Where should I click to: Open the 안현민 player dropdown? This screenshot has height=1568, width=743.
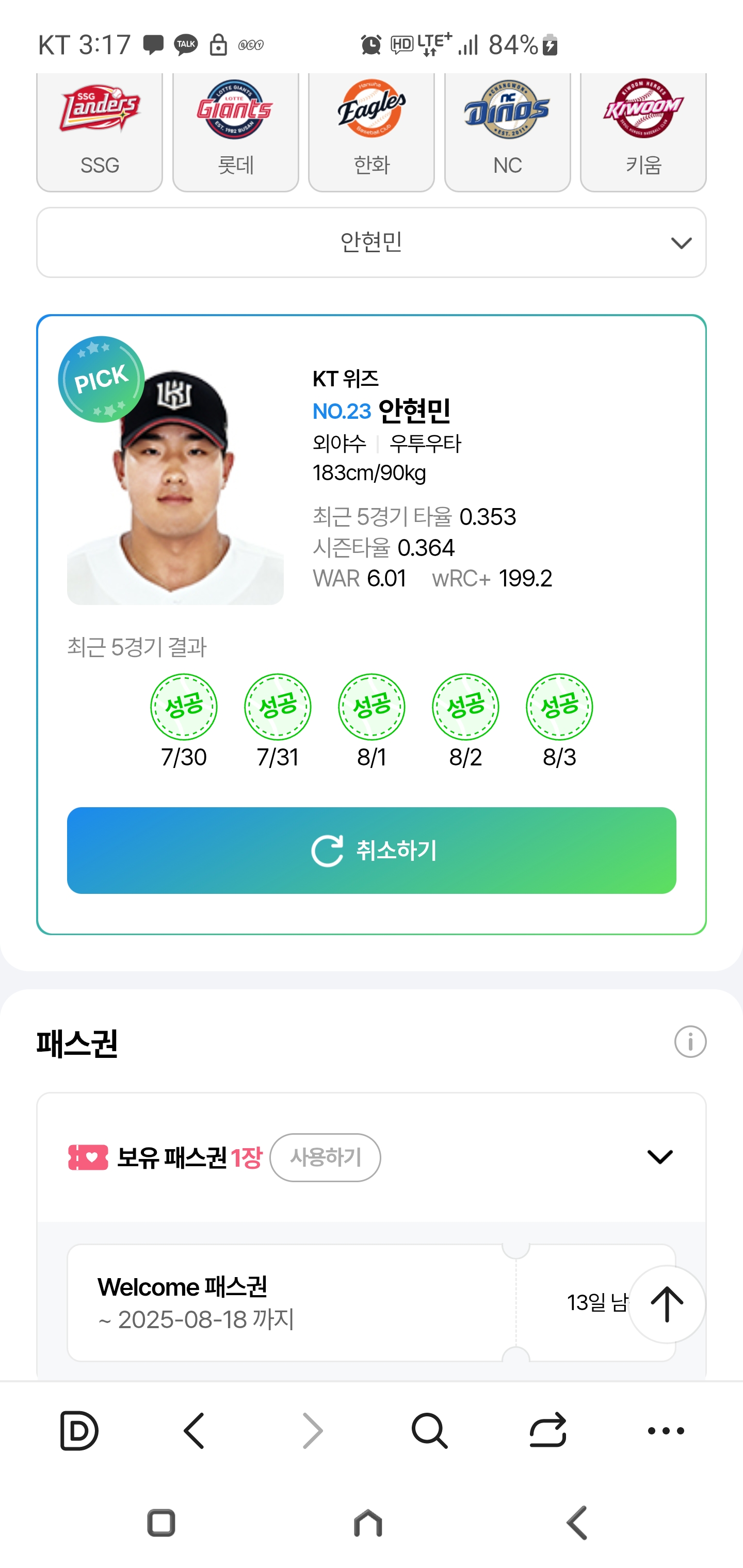(x=372, y=242)
